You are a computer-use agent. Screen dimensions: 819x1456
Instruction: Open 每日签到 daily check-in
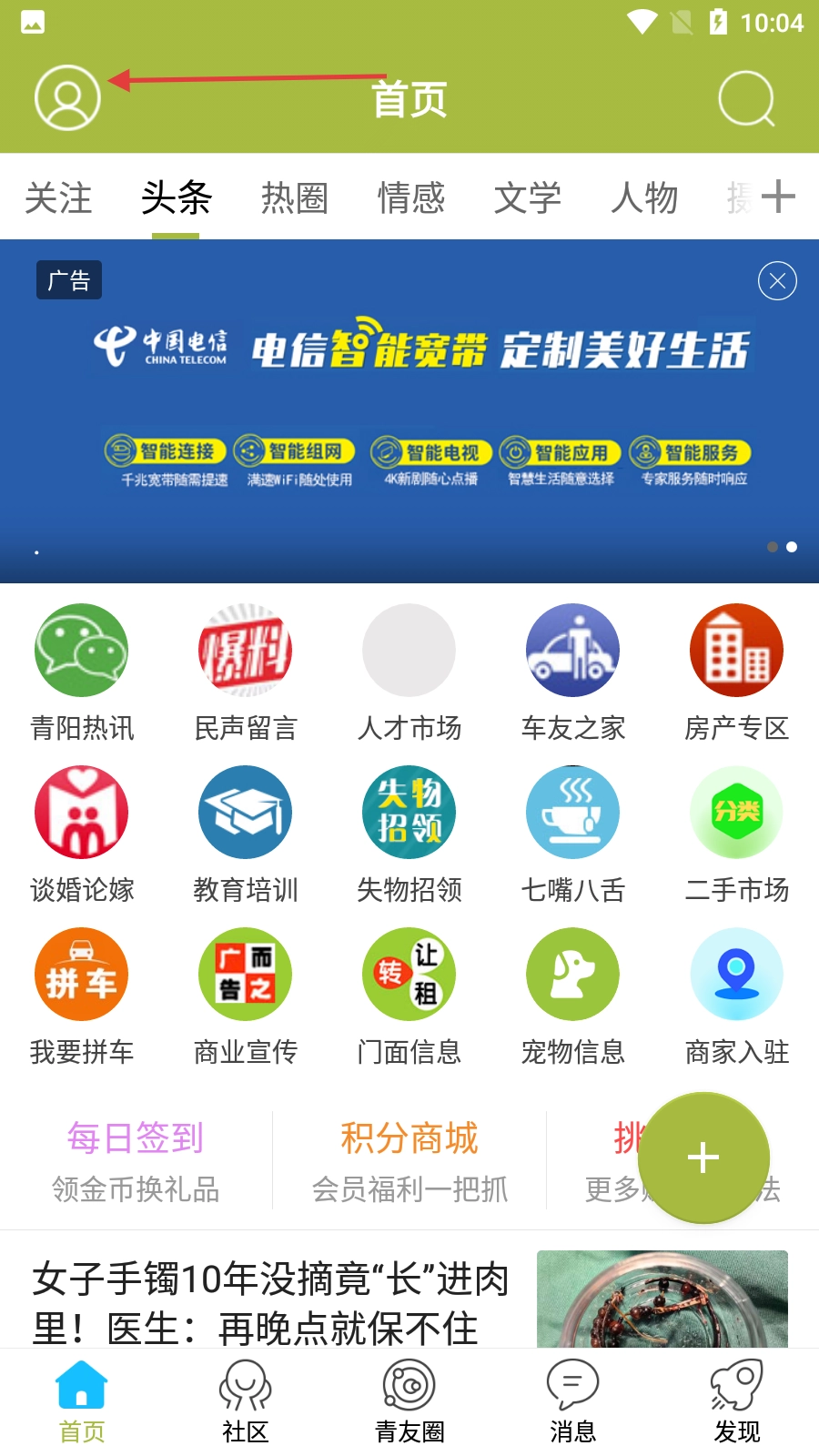(136, 1160)
